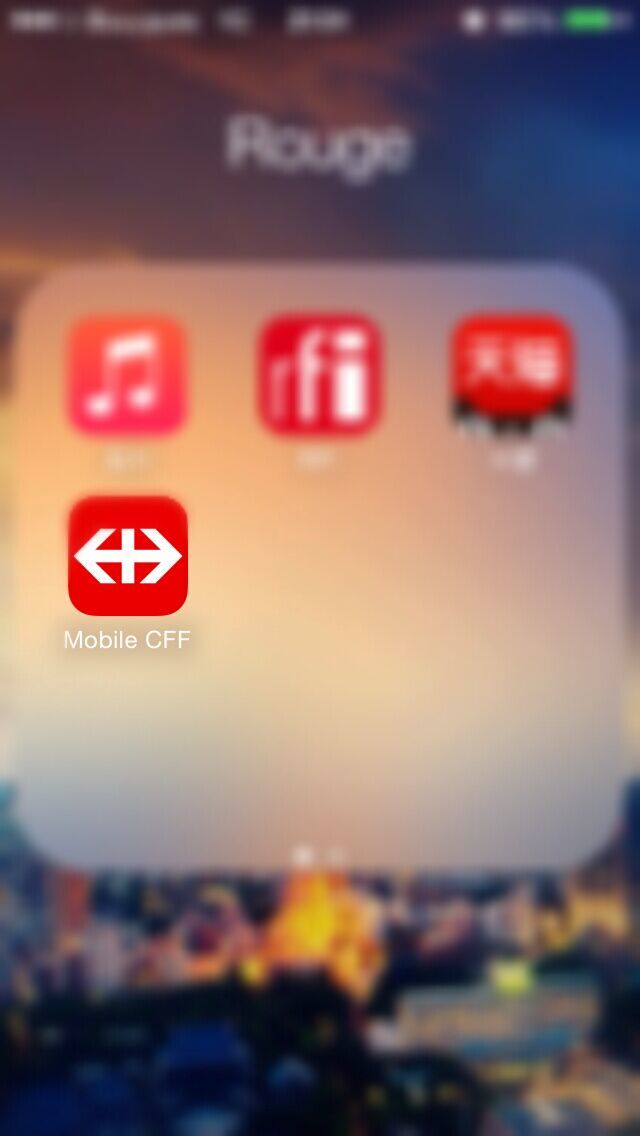Tap the folder page indicator dots
The height and width of the screenshot is (1136, 640).
pos(320,856)
